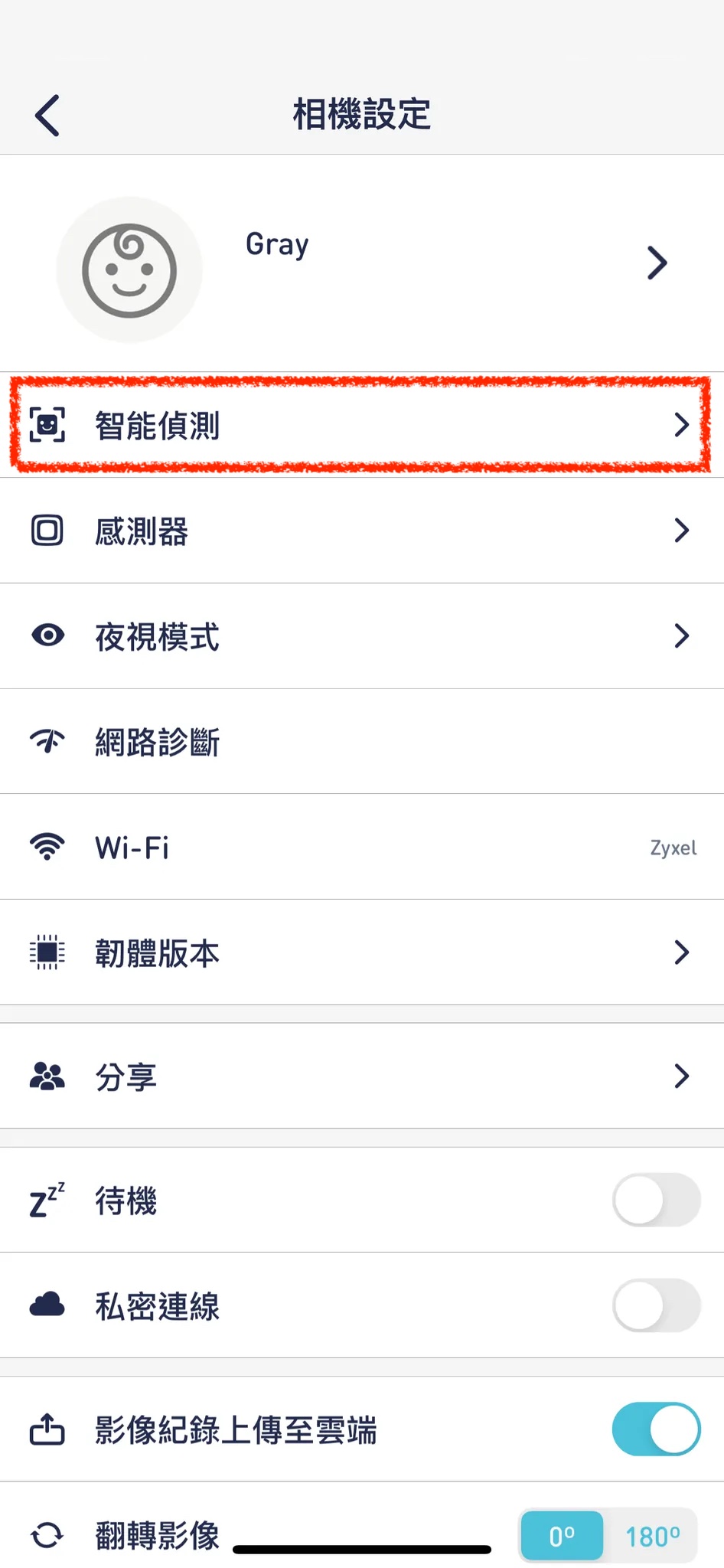Go back from 相機設定
724x1568 pixels.
tap(47, 116)
